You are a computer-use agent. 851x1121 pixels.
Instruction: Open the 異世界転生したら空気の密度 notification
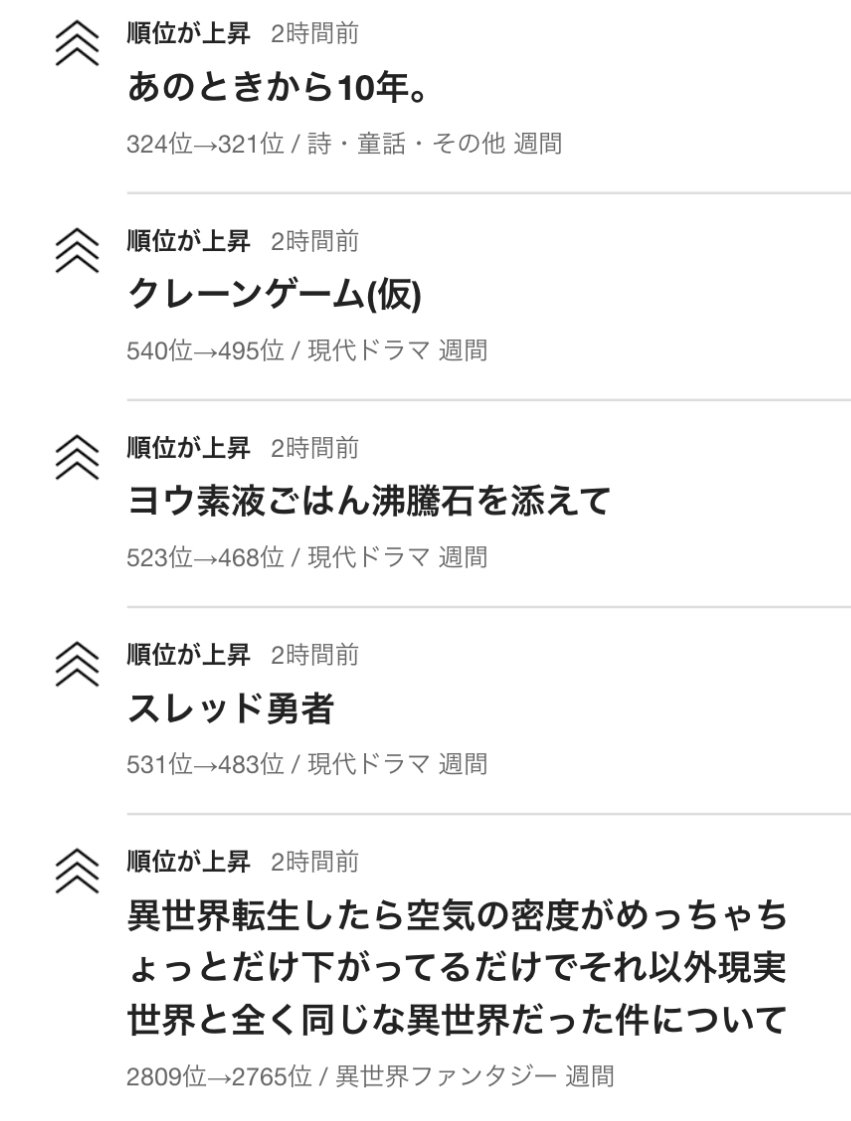457,968
